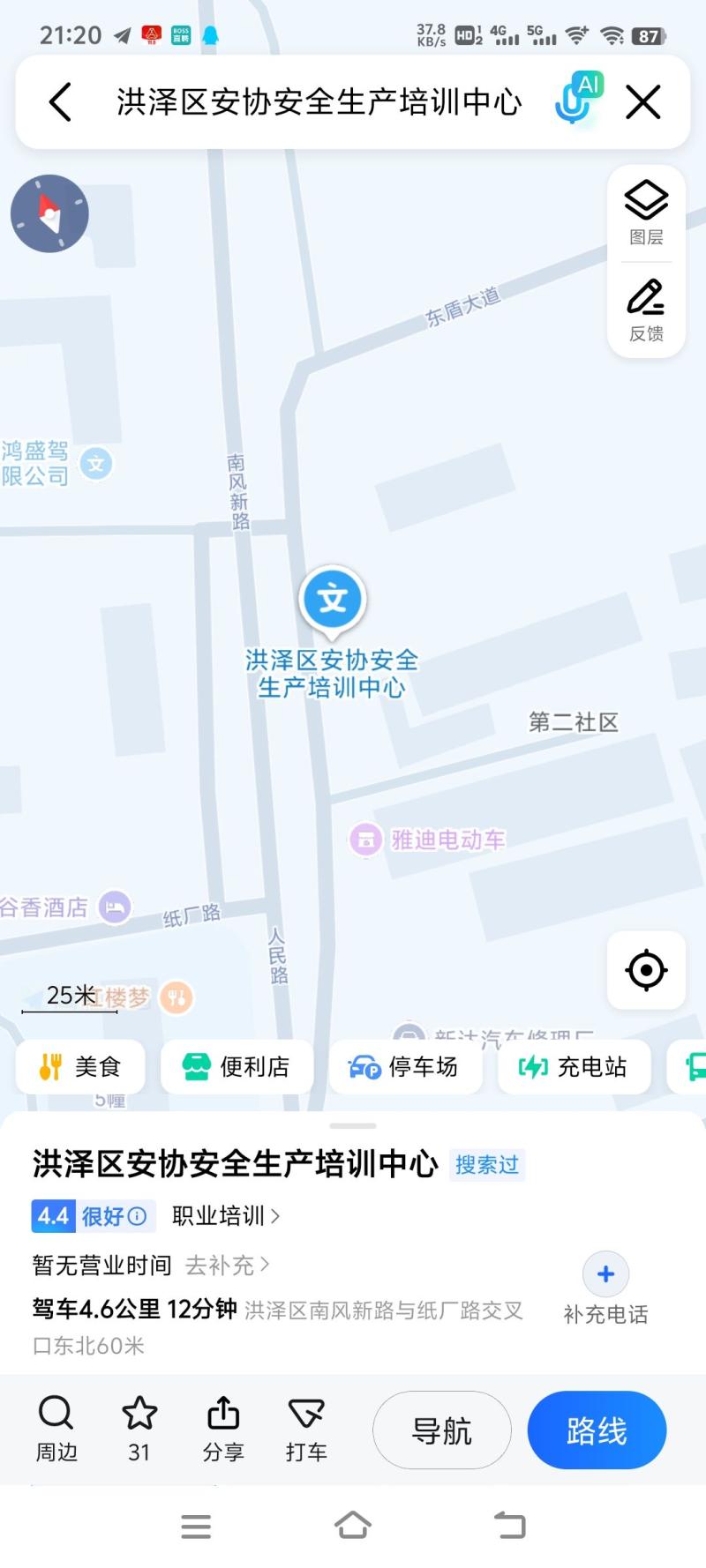Start 导航 navigation
This screenshot has height=1568, width=706.
pyautogui.click(x=442, y=1430)
